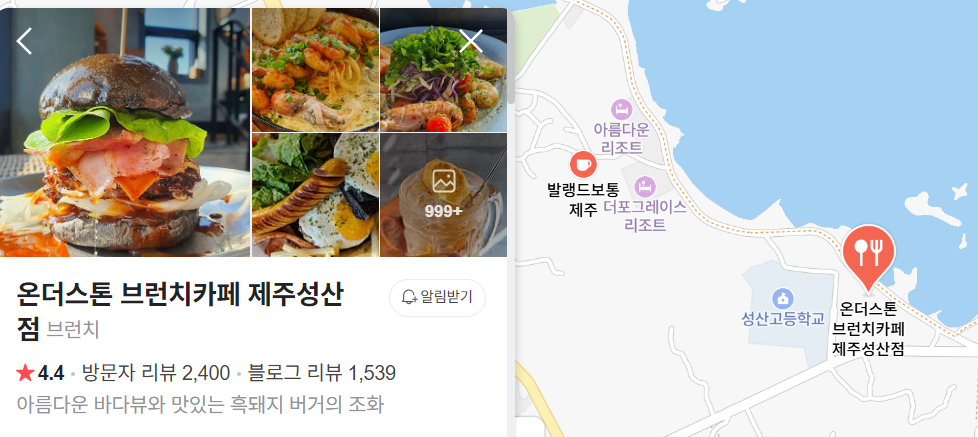978x437 pixels.
Task: Close the place detail panel
Action: (x=471, y=41)
